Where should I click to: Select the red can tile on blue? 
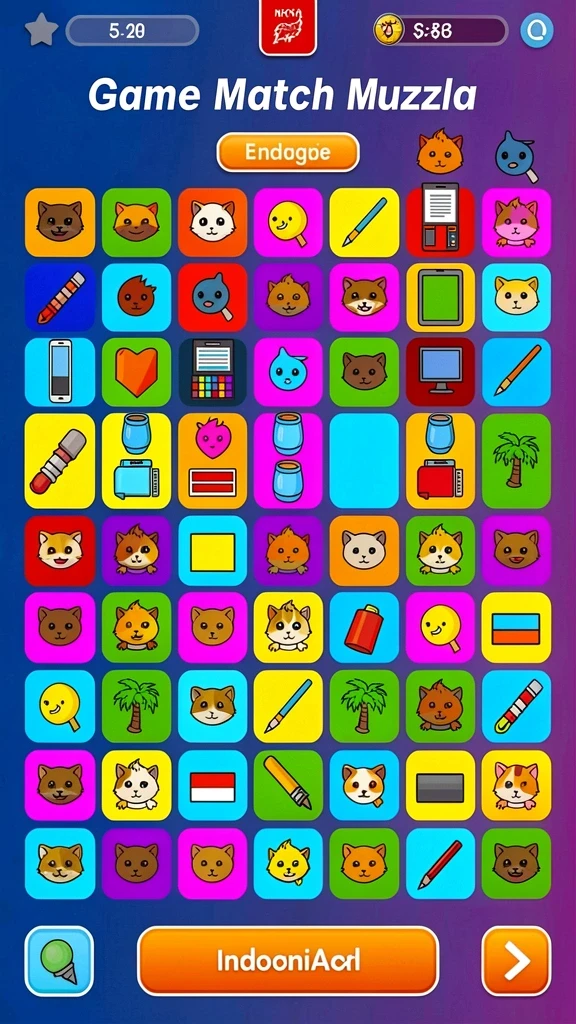364,628
